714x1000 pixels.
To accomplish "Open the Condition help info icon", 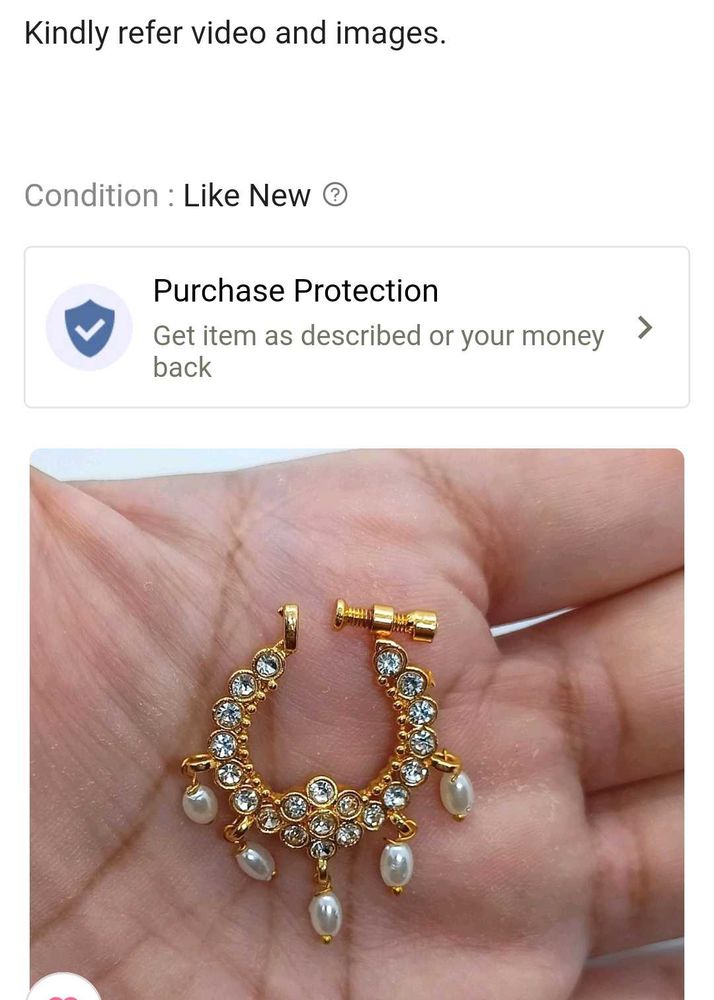I will 336,196.
